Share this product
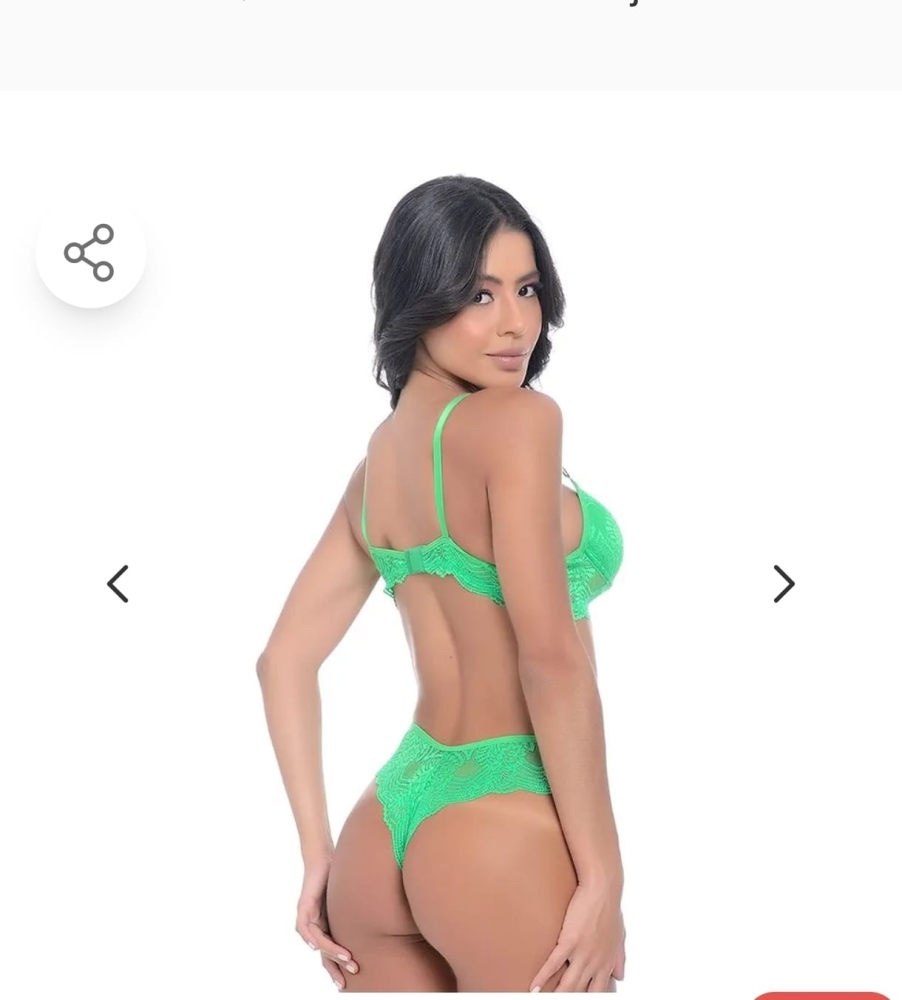 90,253
